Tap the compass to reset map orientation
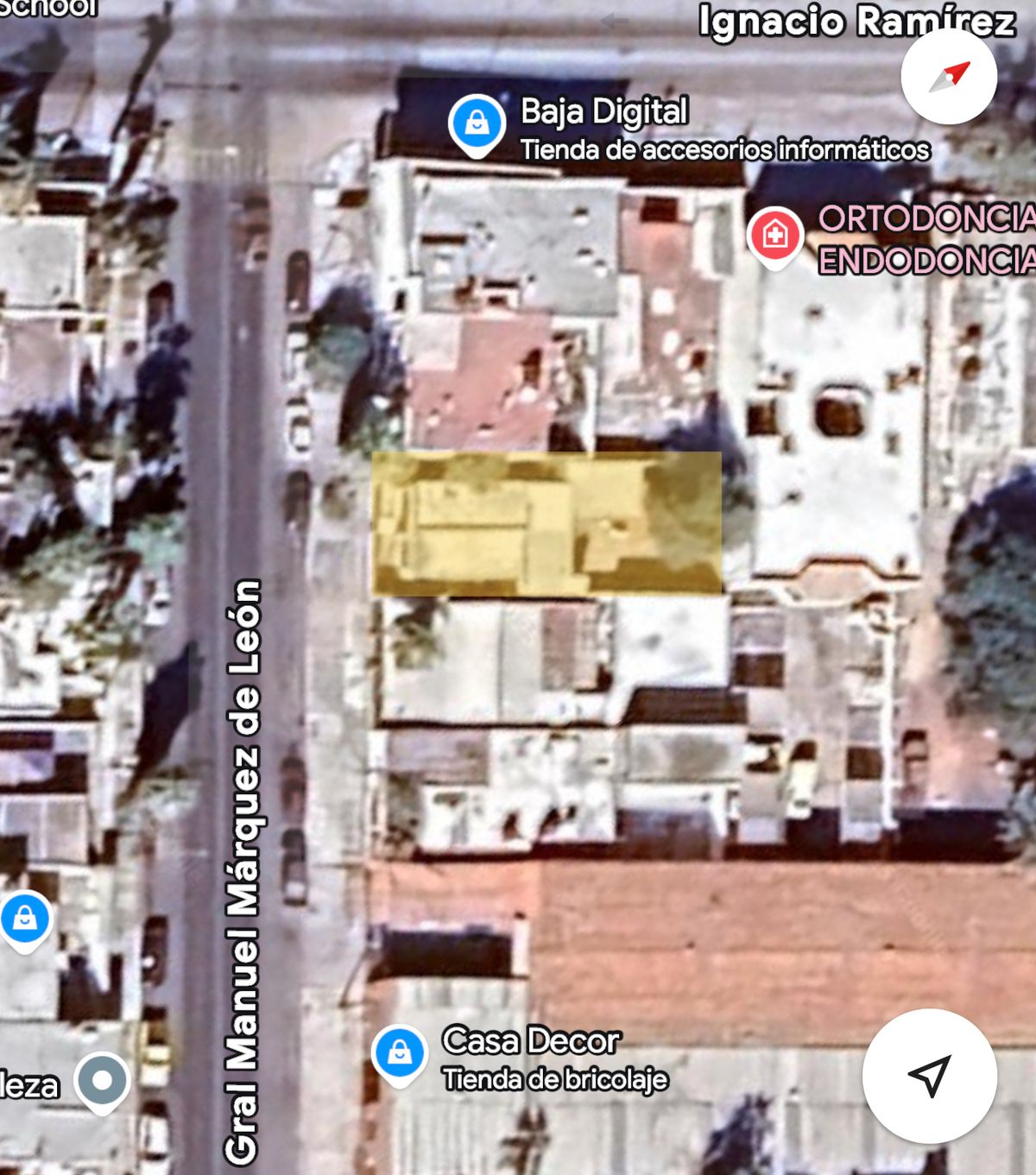Image resolution: width=1036 pixels, height=1175 pixels. pyautogui.click(x=949, y=77)
